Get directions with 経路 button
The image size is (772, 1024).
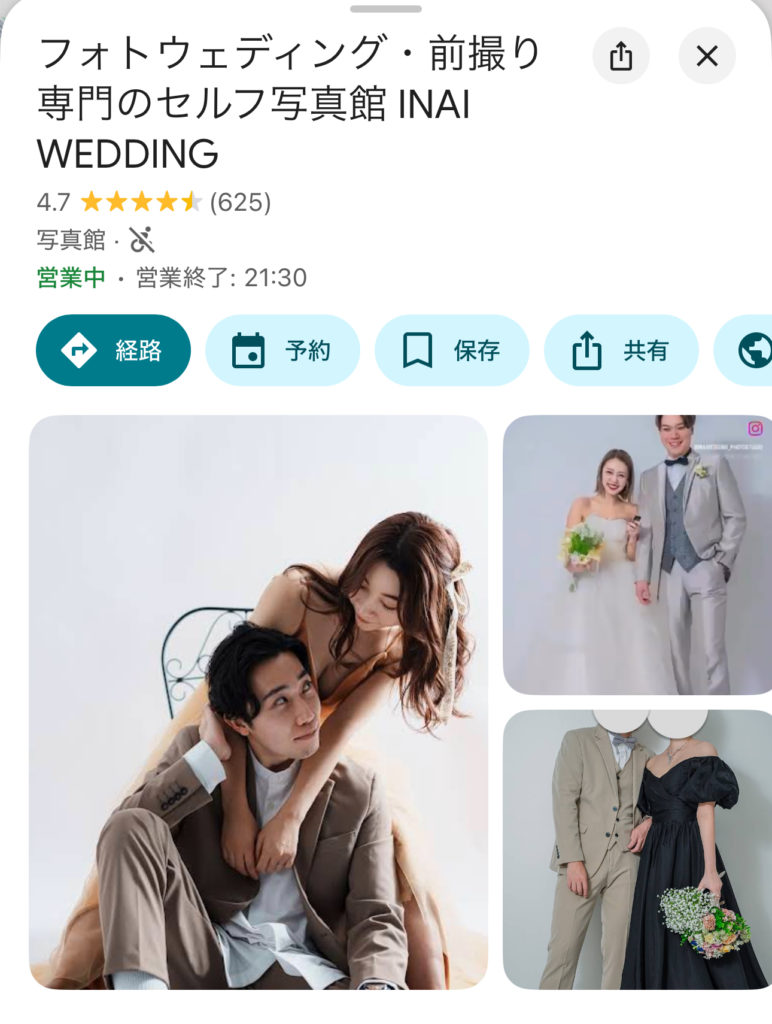[x=113, y=350]
